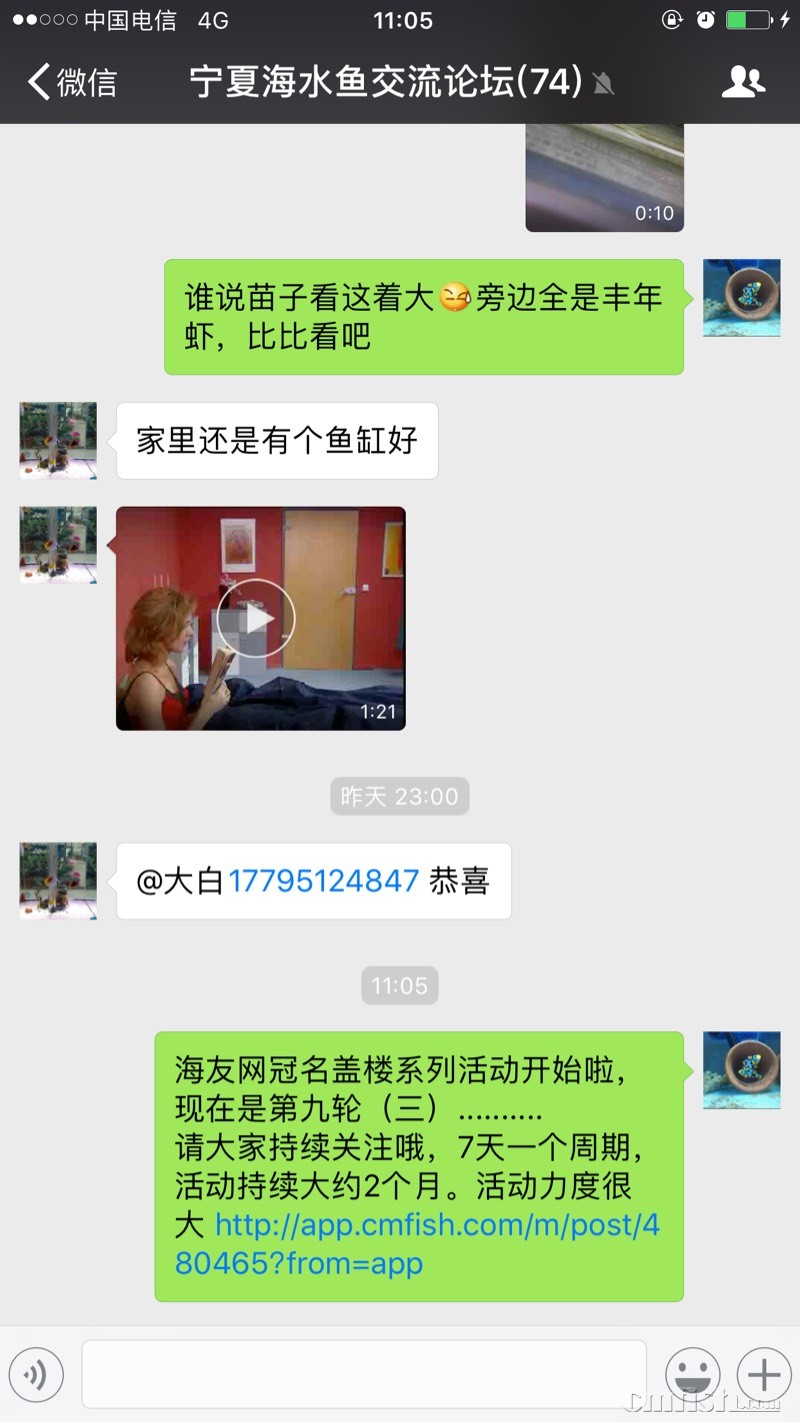Open the emoji sticker picker

pyautogui.click(x=692, y=1375)
